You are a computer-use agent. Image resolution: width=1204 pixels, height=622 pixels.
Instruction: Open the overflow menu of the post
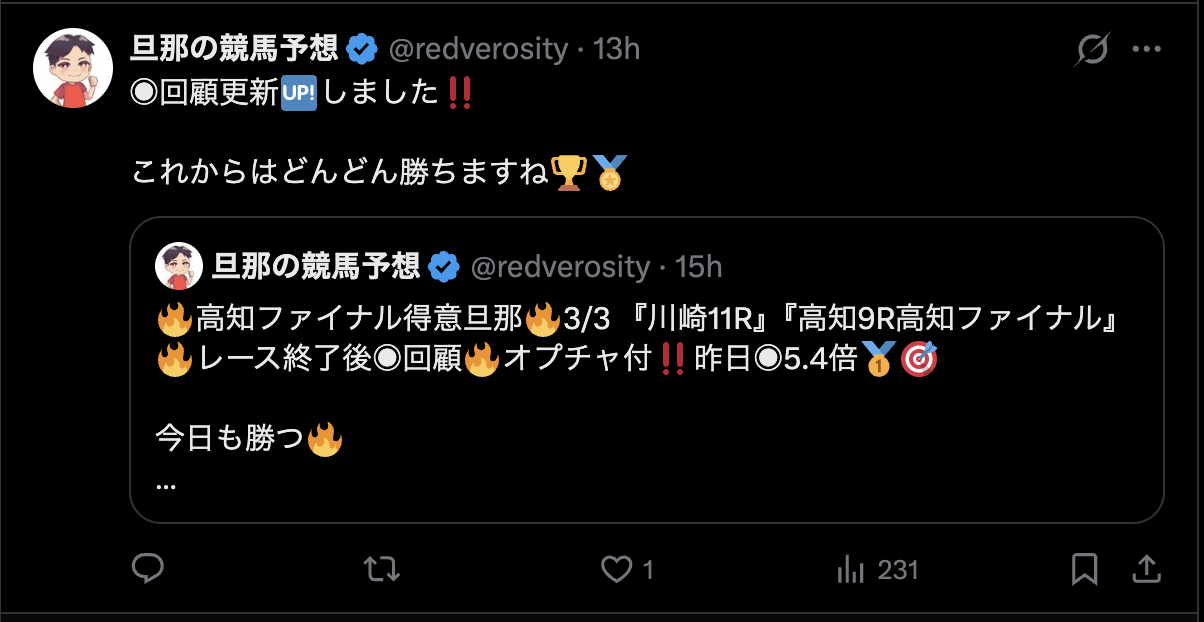coord(1146,49)
